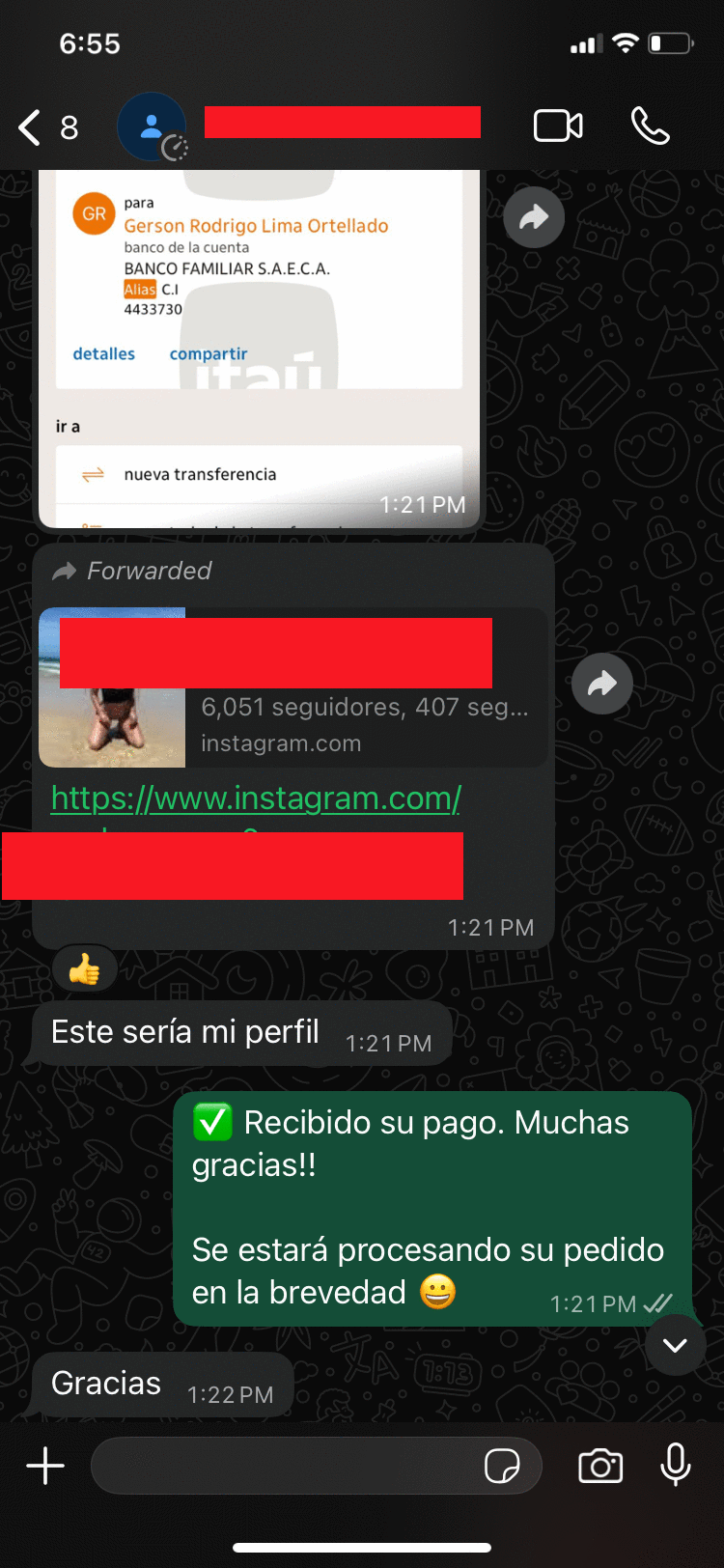This screenshot has width=724, height=1568.
Task: Open the instagram.com link
Action: [256, 798]
